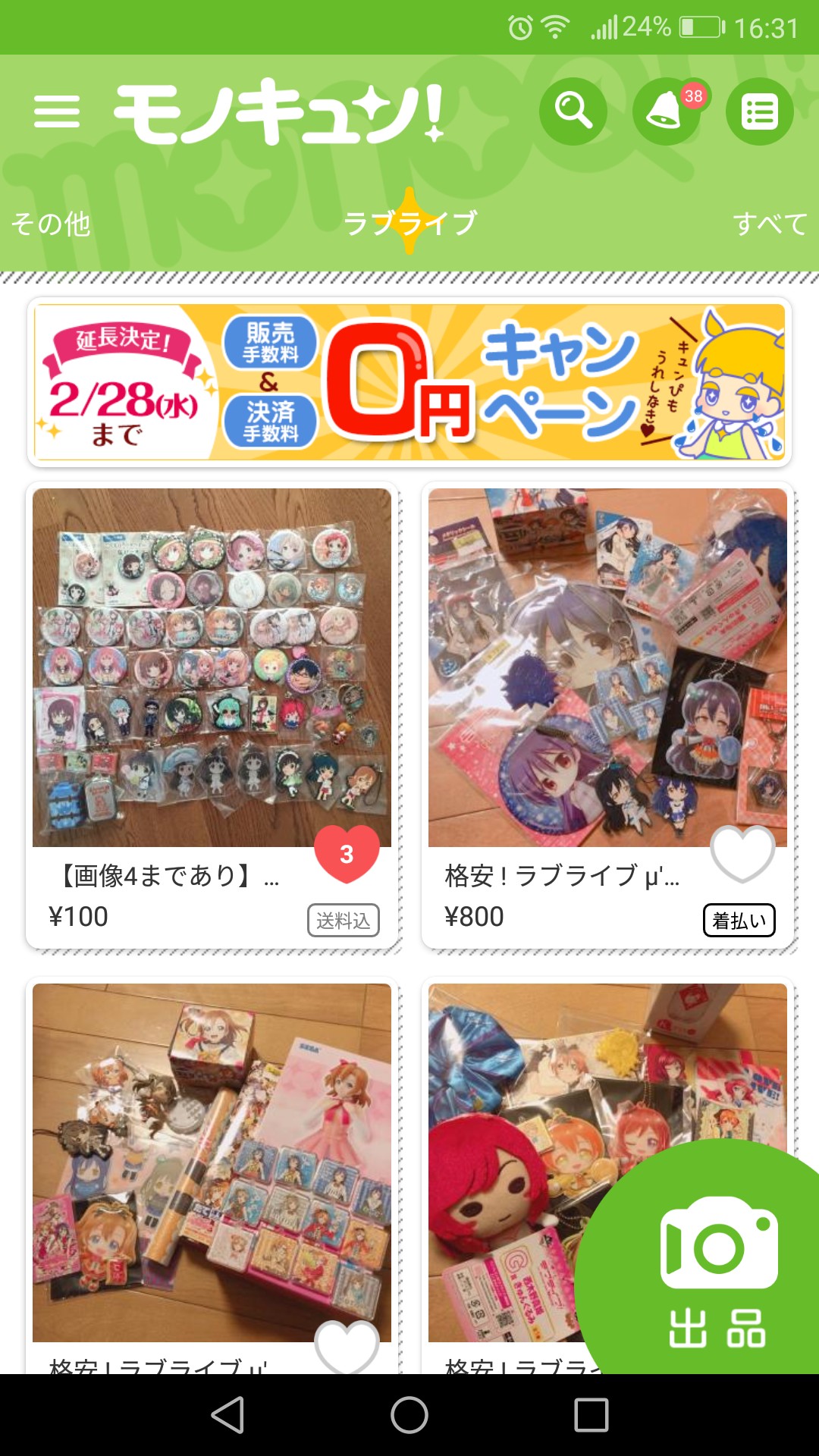The width and height of the screenshot is (819, 1456).
Task: Open the ¥800 格安!ラブライブ listing
Action: click(x=607, y=667)
